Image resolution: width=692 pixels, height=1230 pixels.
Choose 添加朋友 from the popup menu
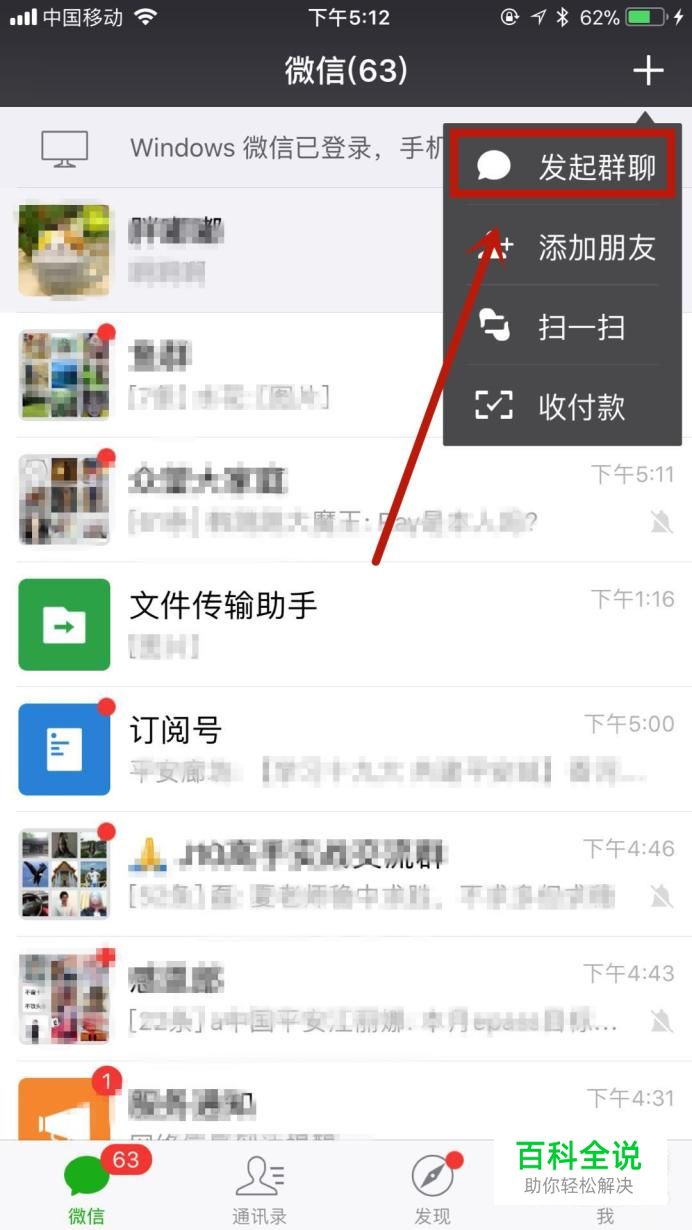point(563,246)
